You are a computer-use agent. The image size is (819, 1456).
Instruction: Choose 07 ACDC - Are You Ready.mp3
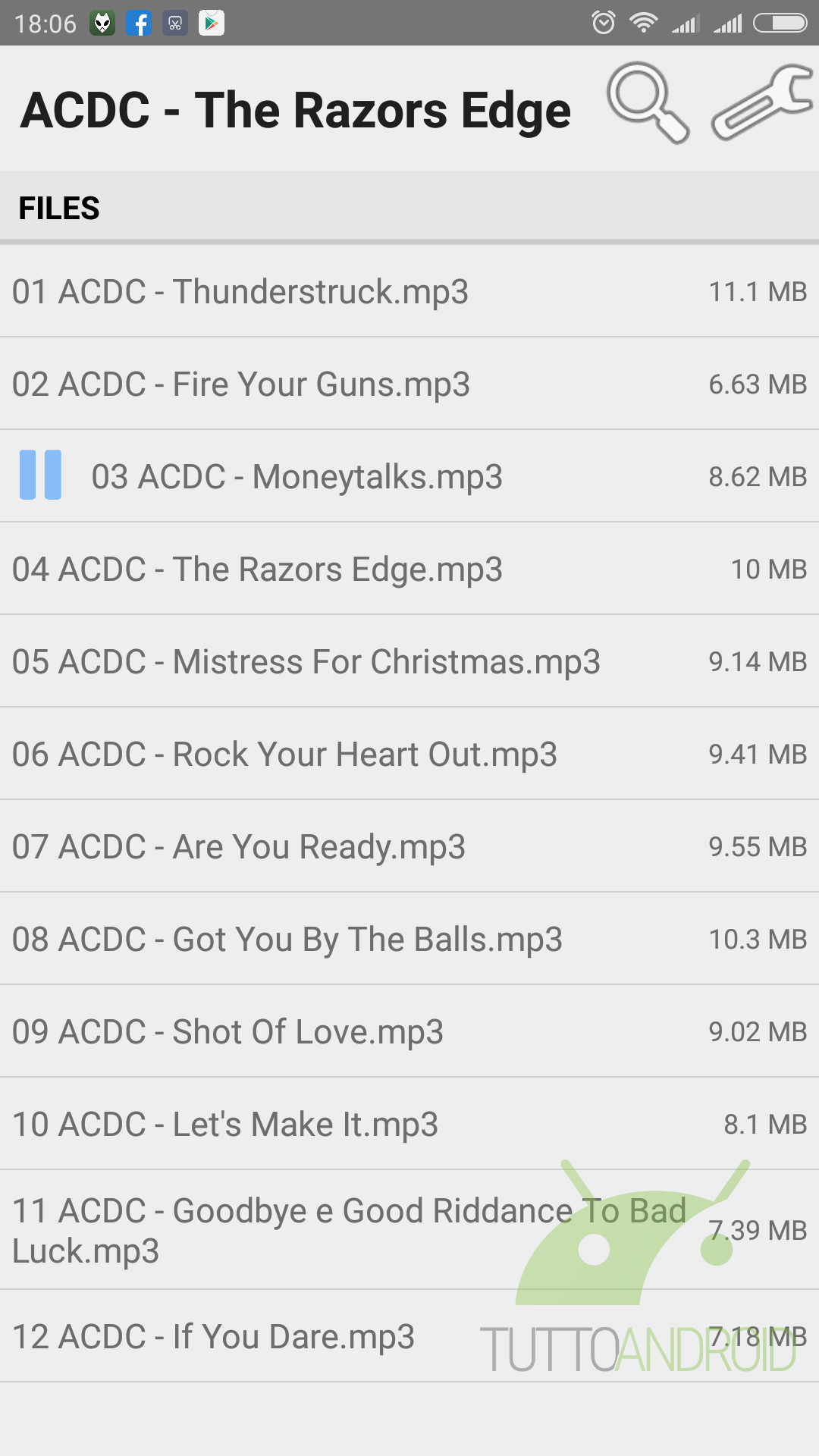click(409, 846)
